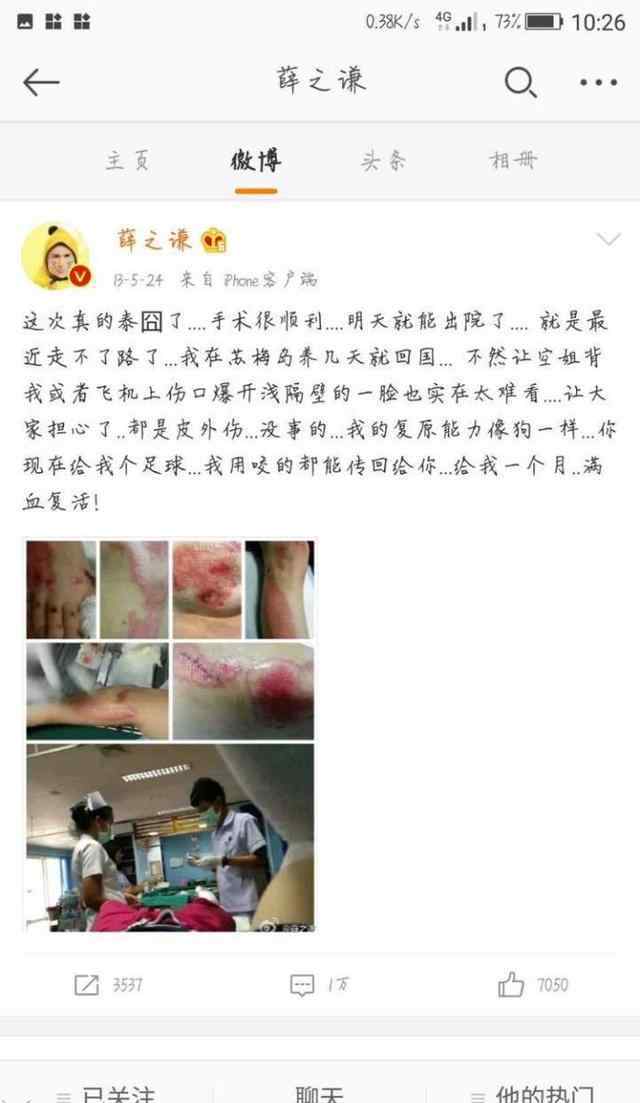Tap the 已关注 button
The image size is (640, 1103).
[x=105, y=1093]
